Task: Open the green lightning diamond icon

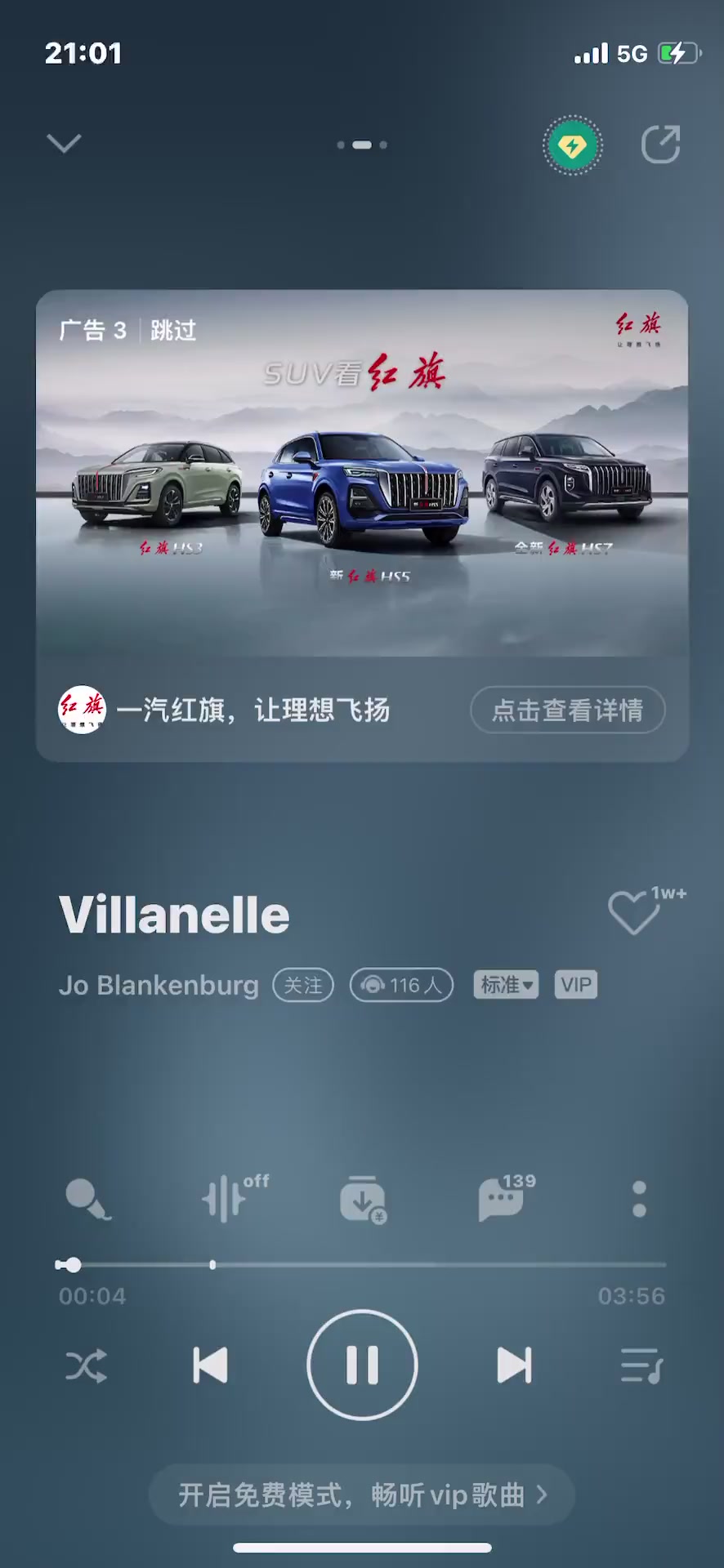Action: click(x=572, y=145)
